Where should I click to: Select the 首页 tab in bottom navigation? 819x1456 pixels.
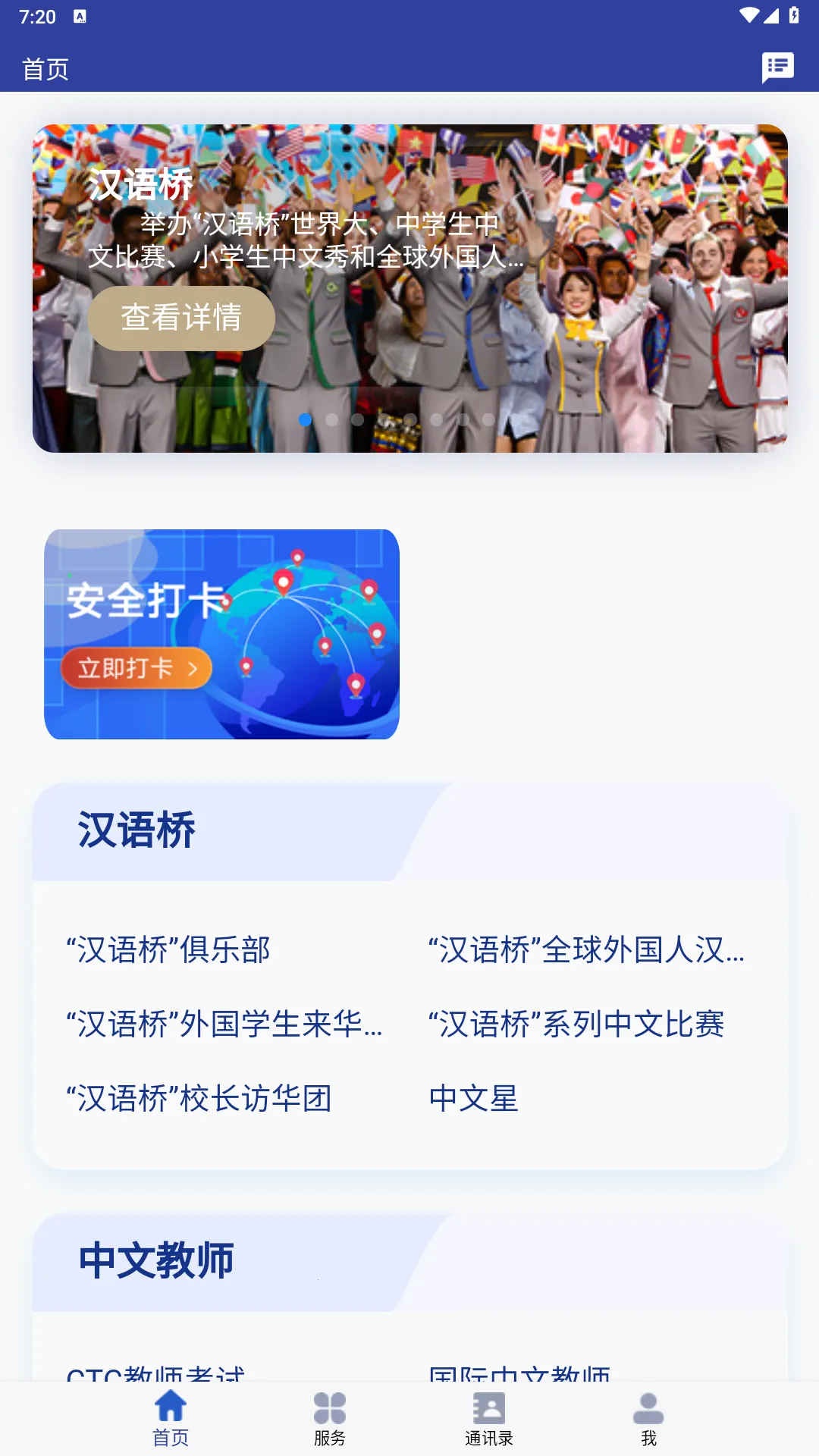(x=171, y=1419)
